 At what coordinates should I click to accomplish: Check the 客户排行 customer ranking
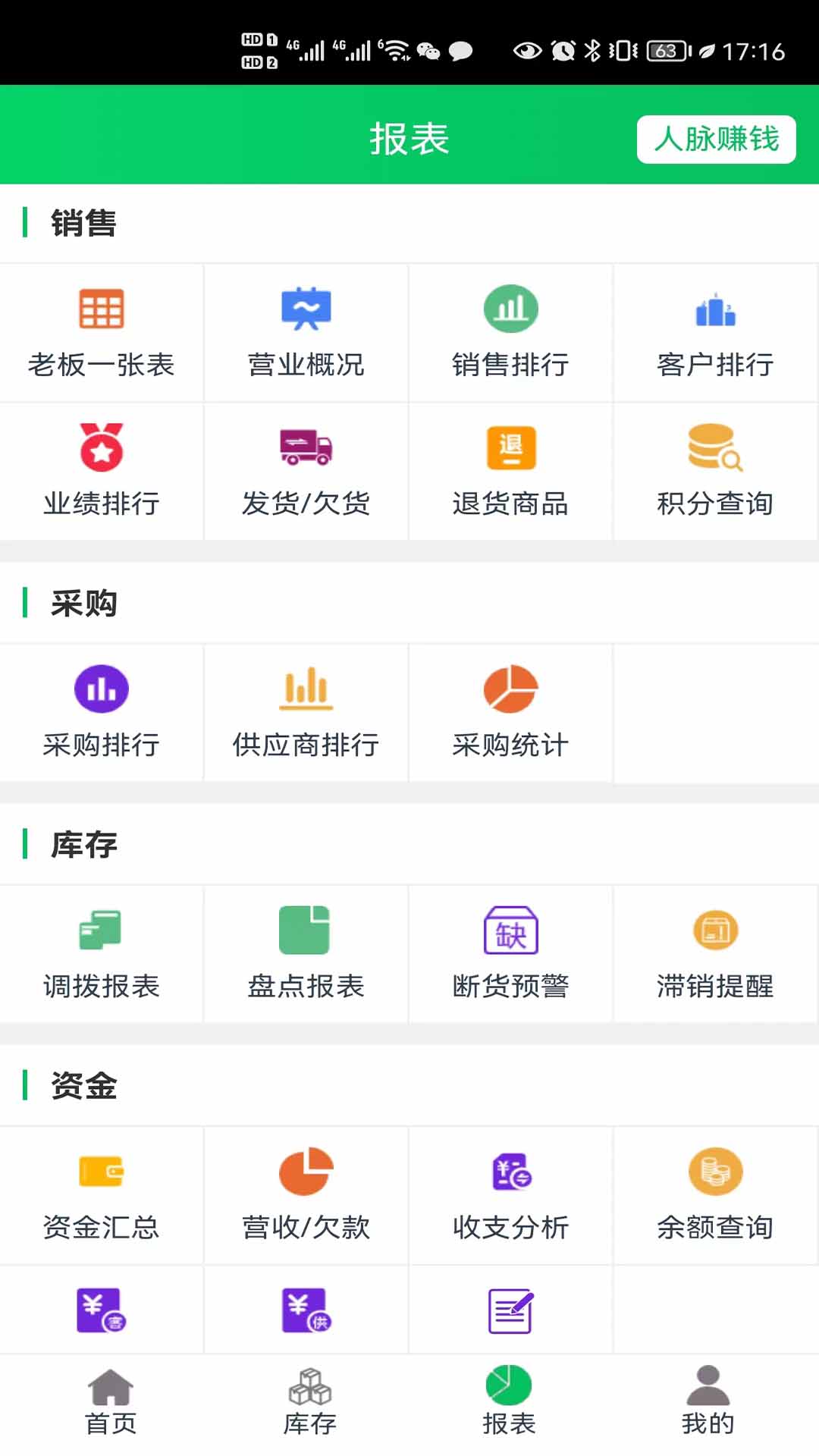tap(715, 331)
